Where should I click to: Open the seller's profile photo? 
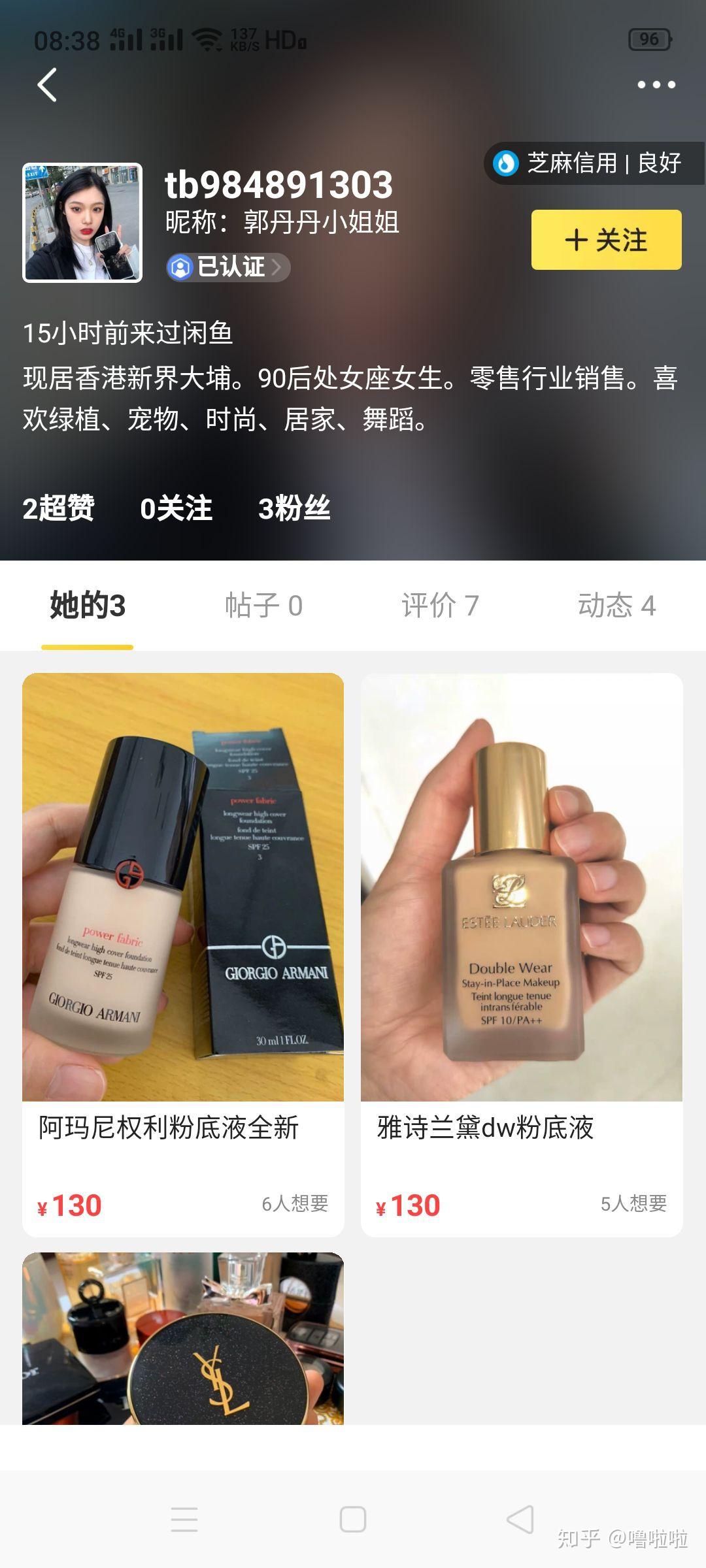pos(82,223)
